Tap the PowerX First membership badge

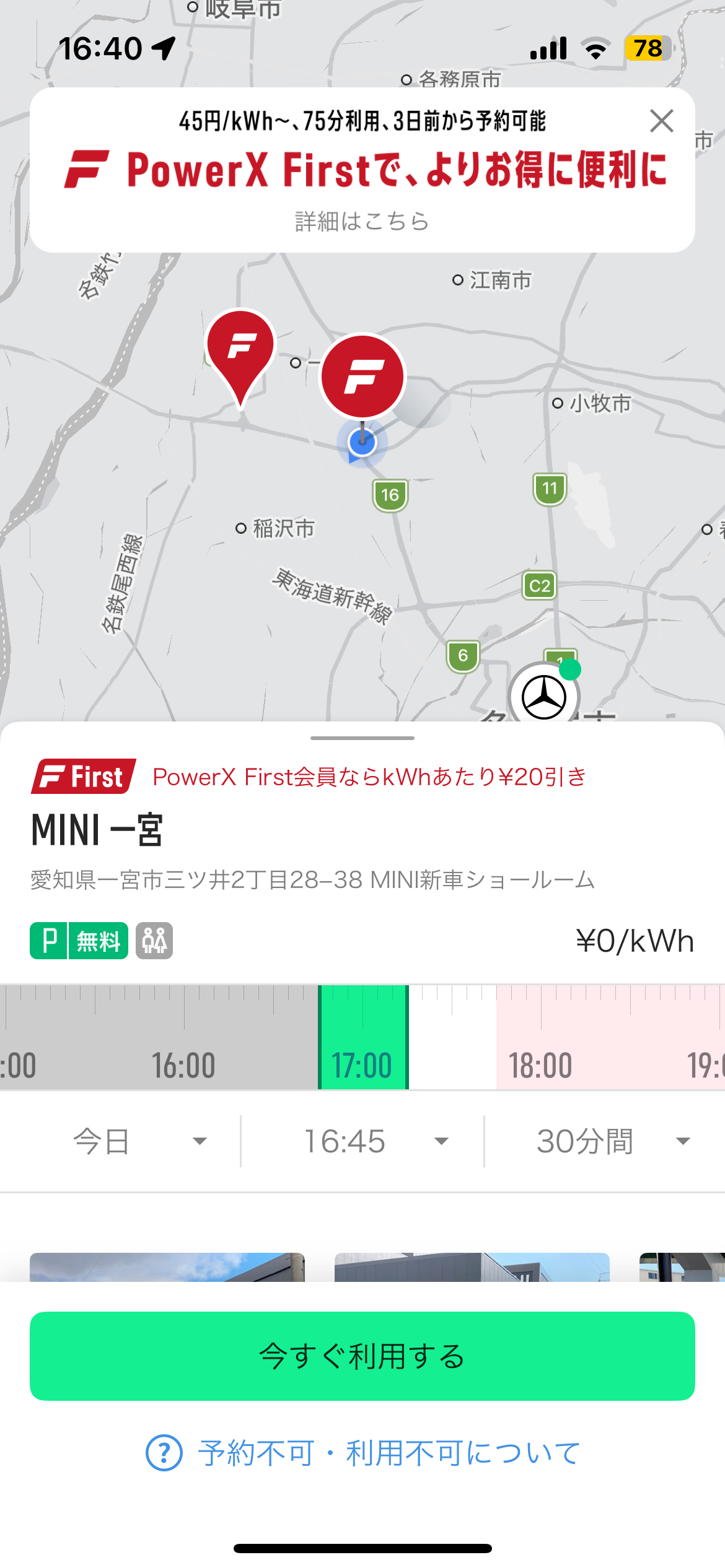[82, 779]
